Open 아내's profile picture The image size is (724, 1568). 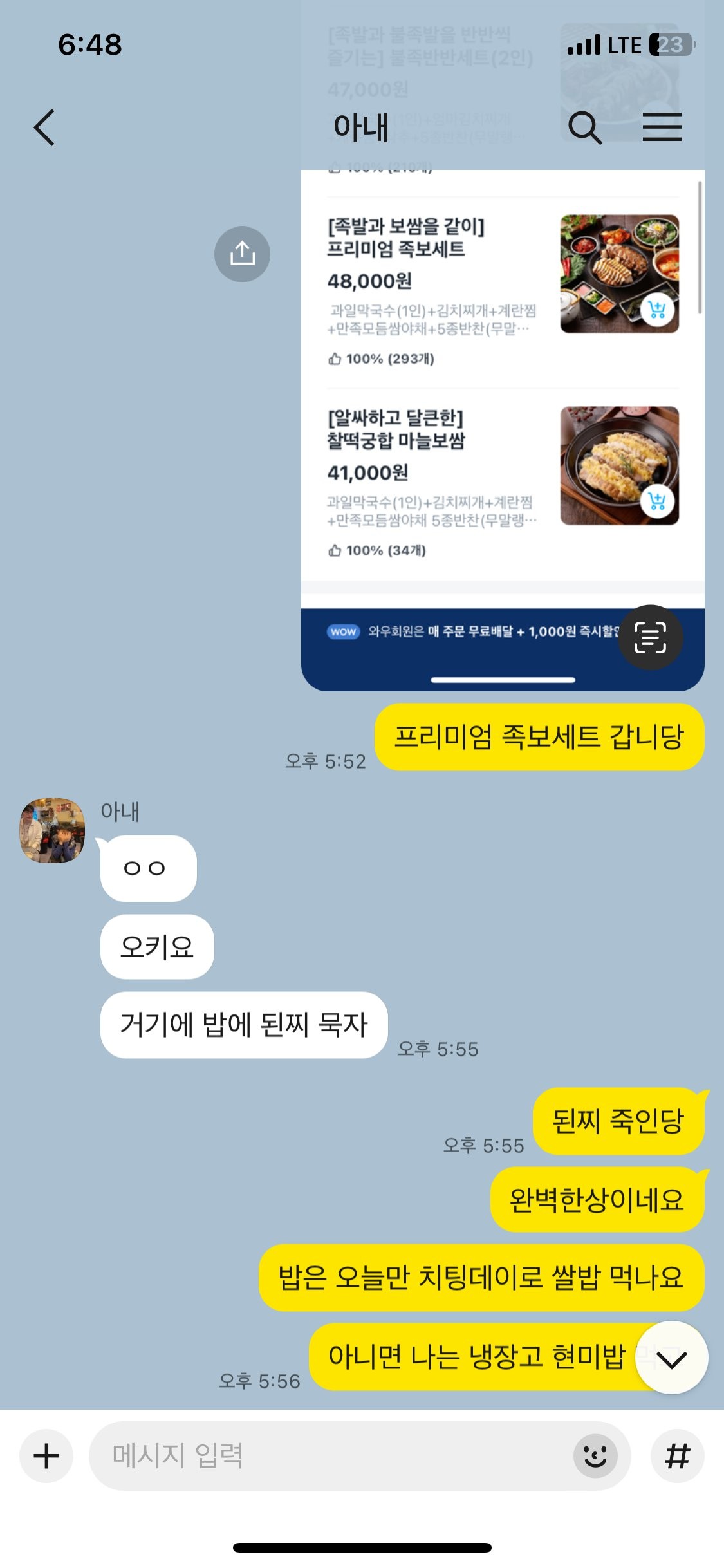pos(52,830)
